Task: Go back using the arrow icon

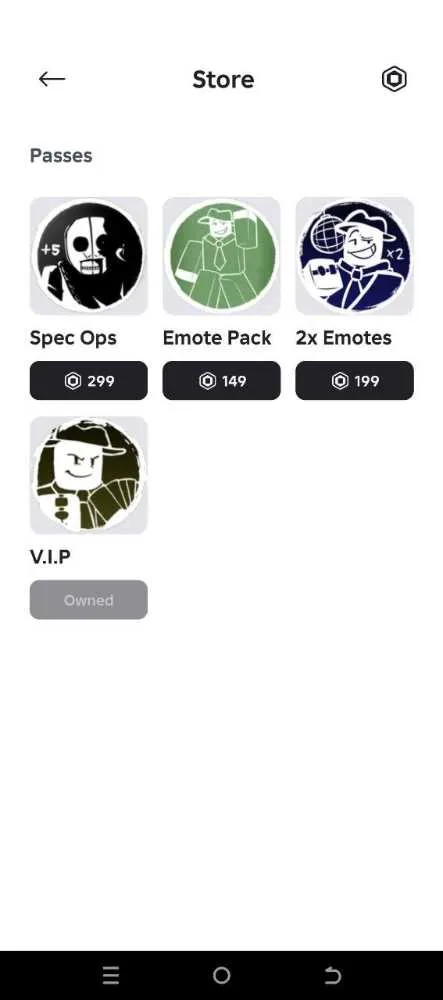Action: 52,79
